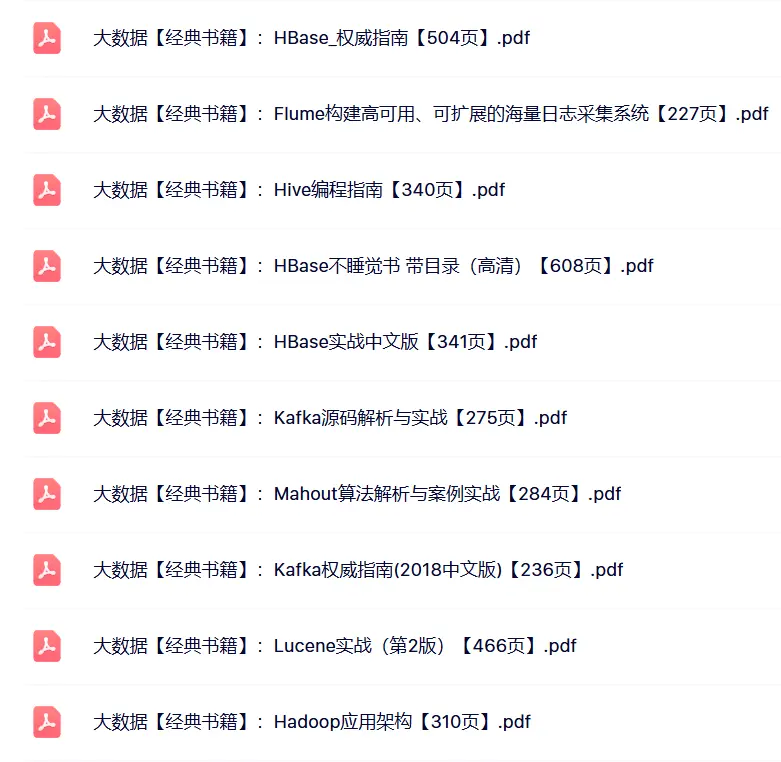Open Hadoop应用架构 PDF file

[312, 722]
